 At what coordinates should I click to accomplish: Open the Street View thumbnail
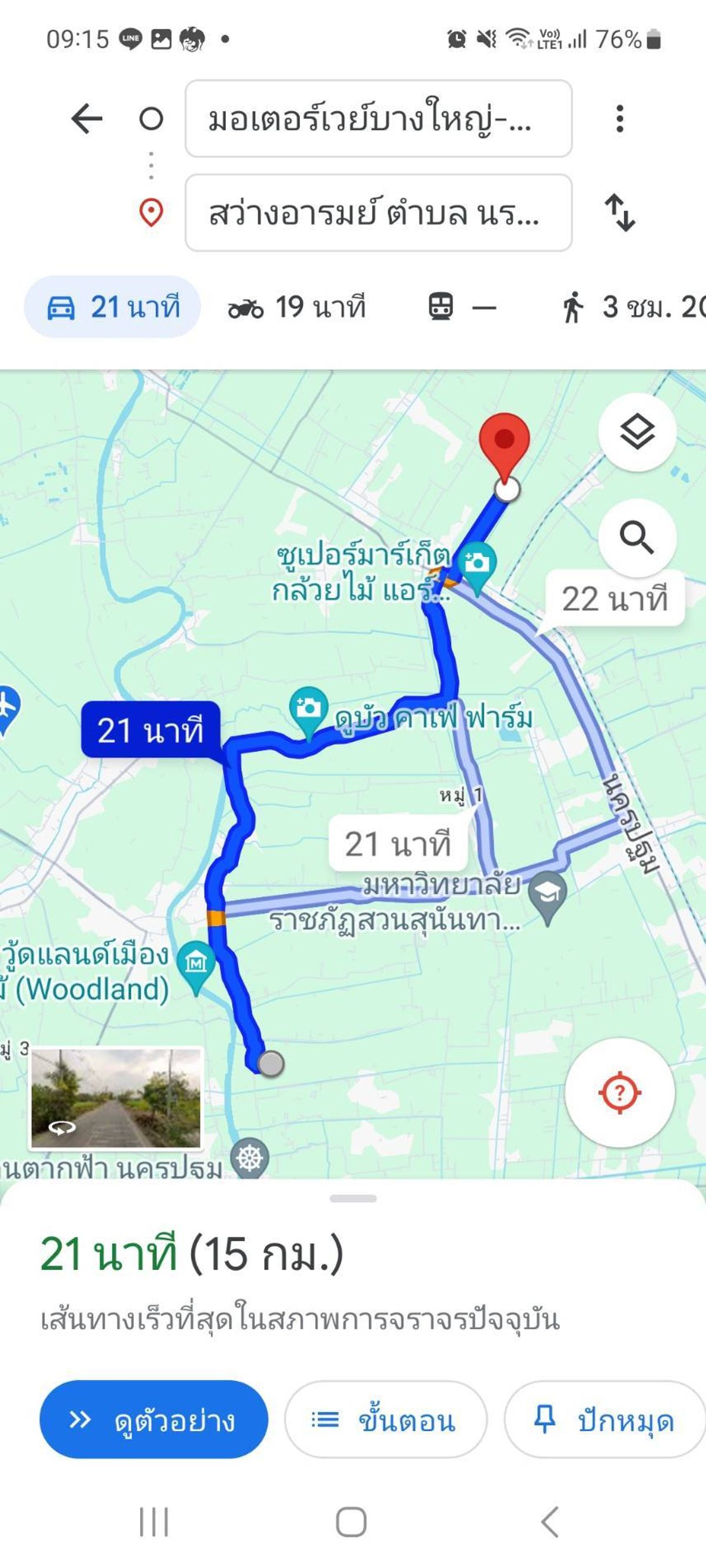coord(116,1098)
